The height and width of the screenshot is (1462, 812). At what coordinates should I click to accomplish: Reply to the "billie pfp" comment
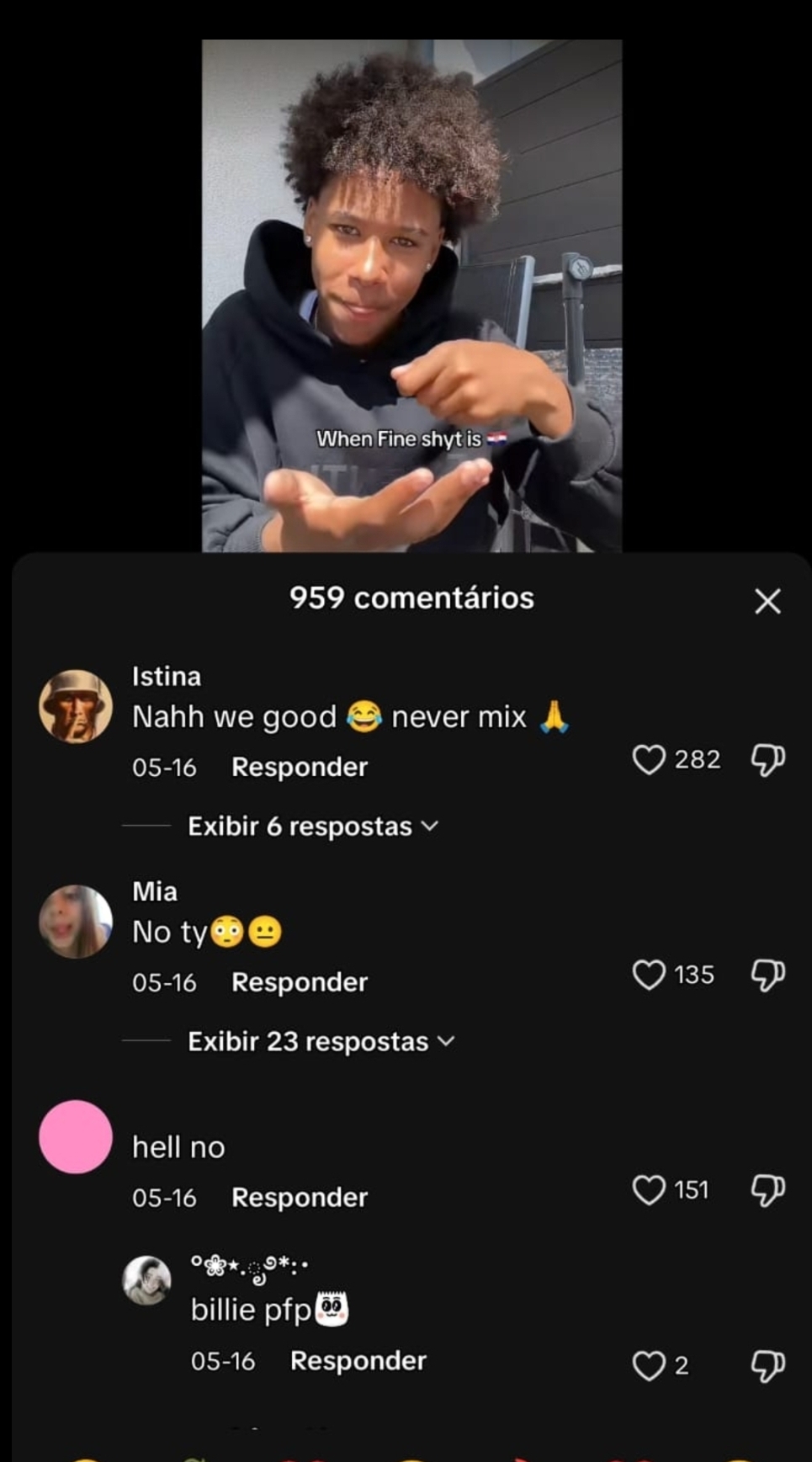tap(358, 1361)
